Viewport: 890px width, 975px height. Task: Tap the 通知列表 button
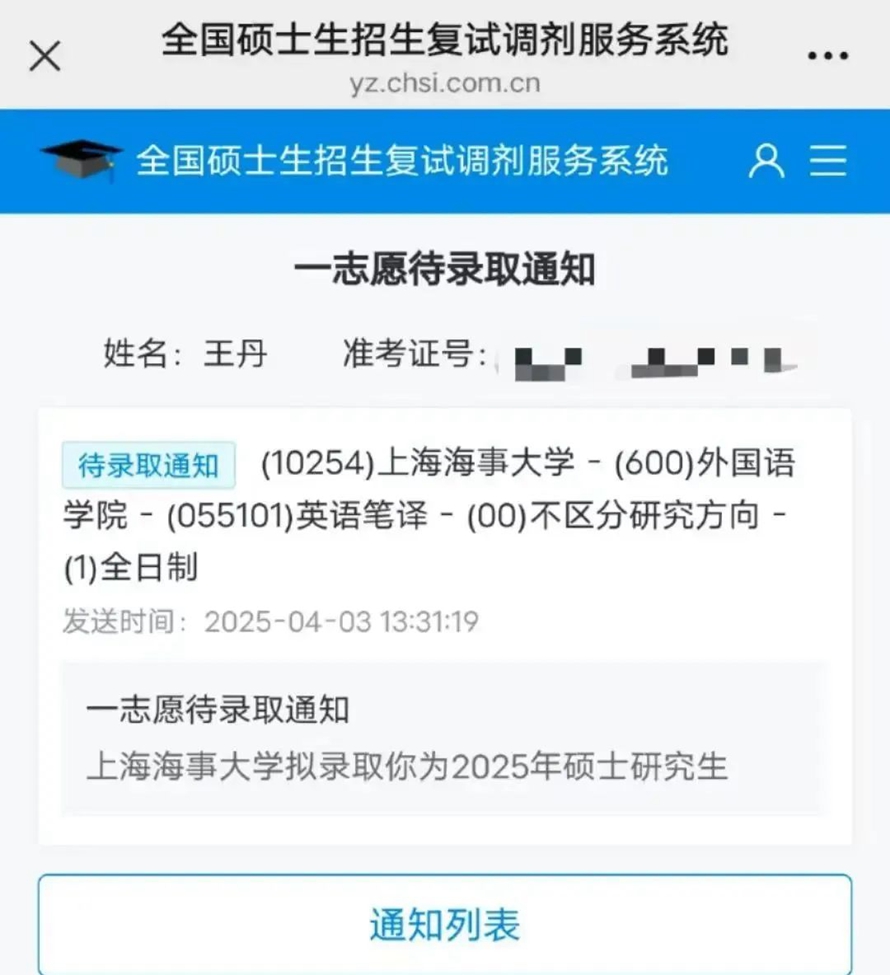[x=445, y=924]
